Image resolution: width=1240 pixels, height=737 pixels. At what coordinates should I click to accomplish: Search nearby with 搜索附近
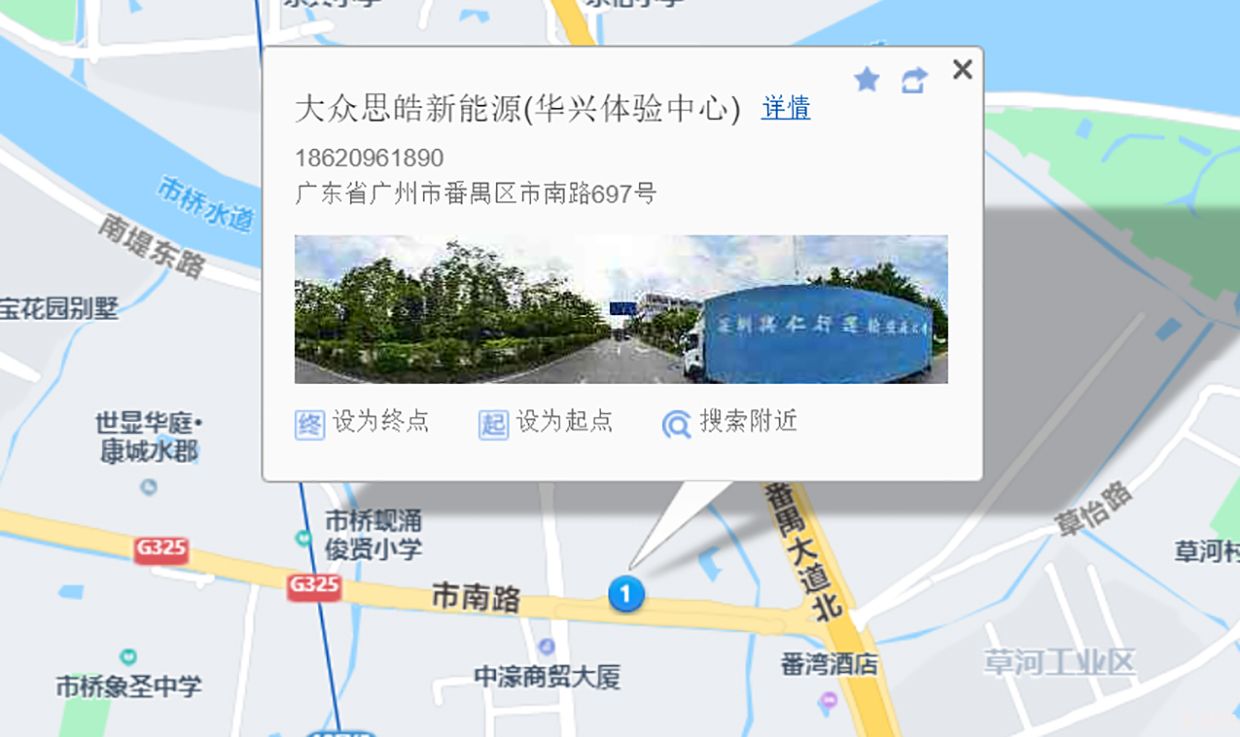tap(730, 423)
